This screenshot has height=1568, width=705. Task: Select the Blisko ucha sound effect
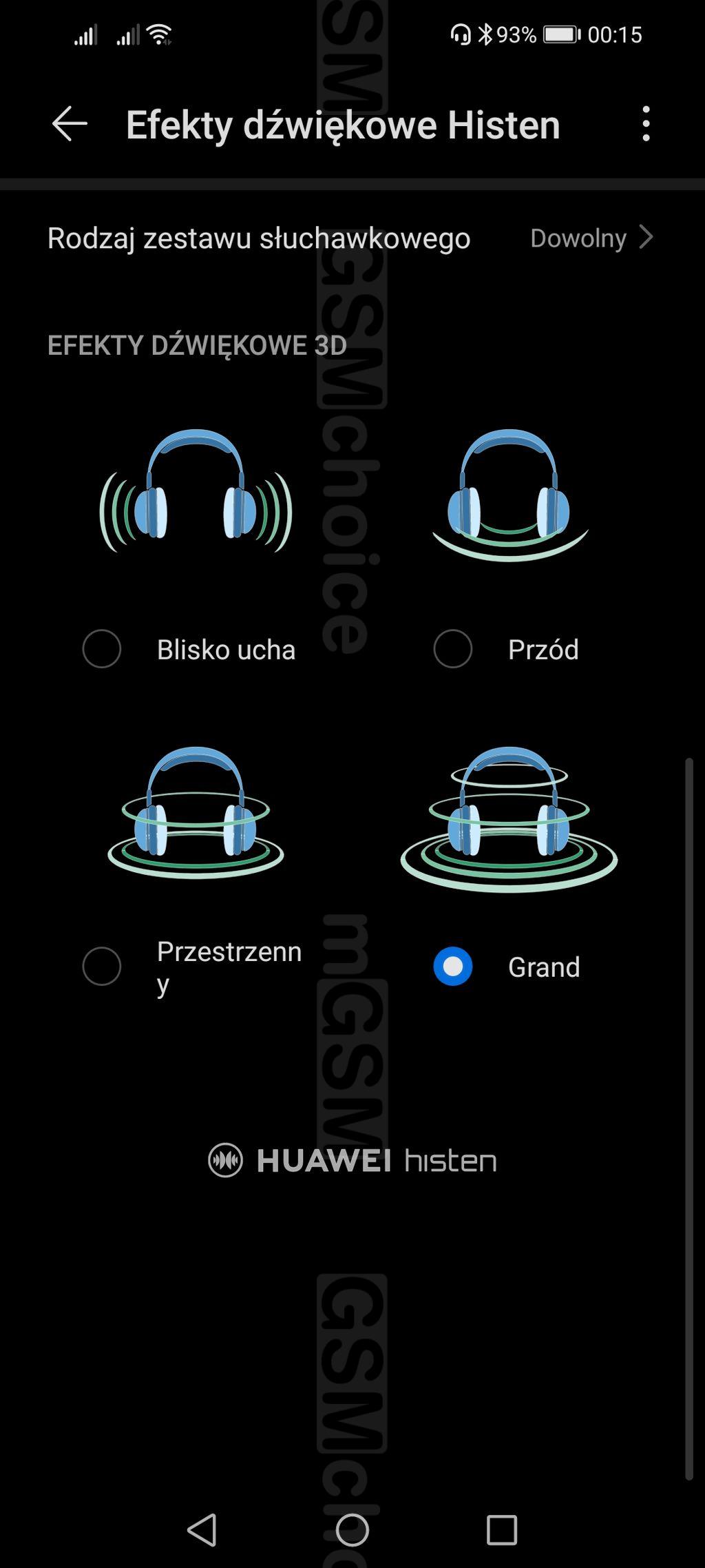click(x=102, y=649)
